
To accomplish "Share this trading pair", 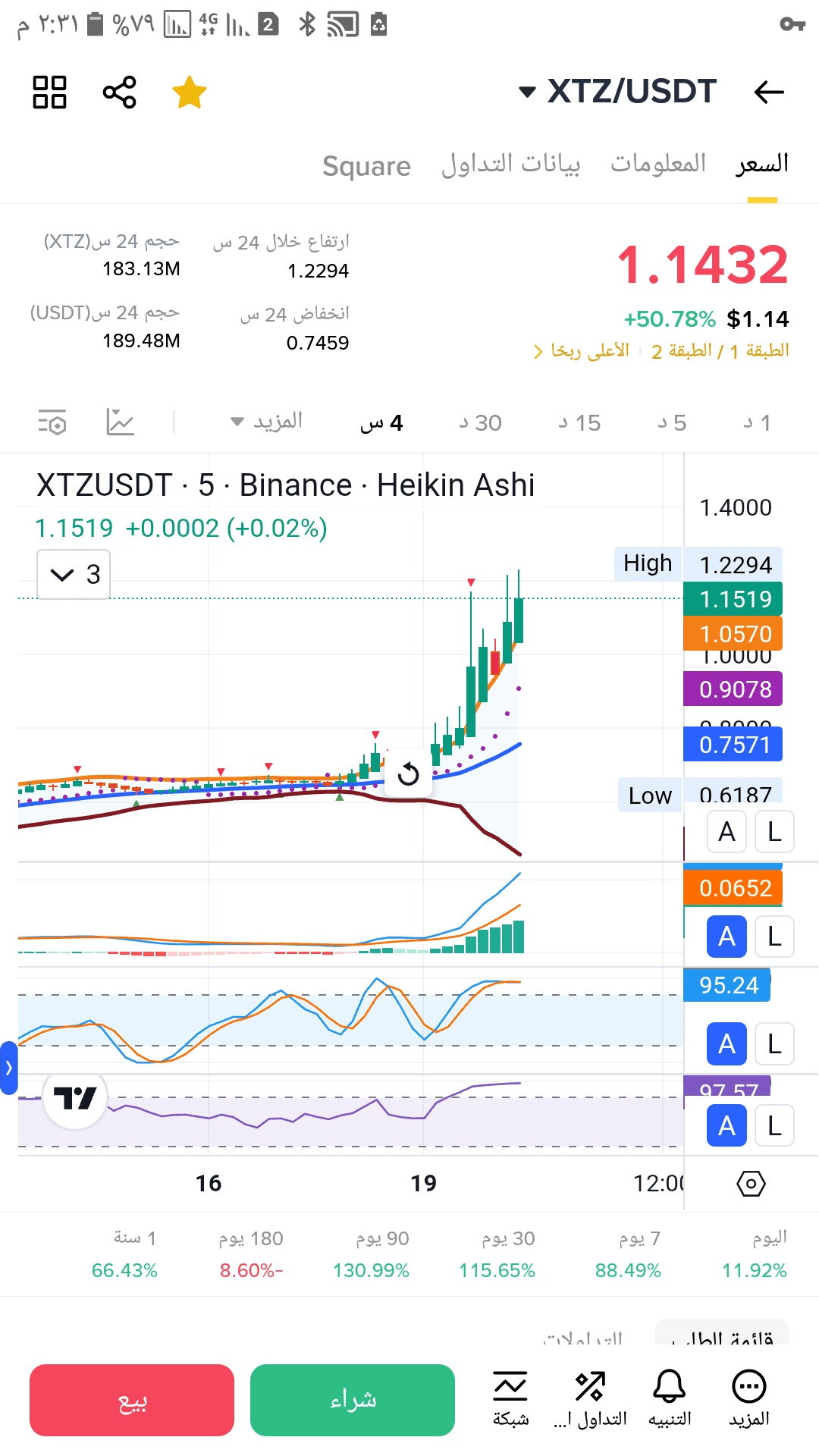I will coord(119,93).
